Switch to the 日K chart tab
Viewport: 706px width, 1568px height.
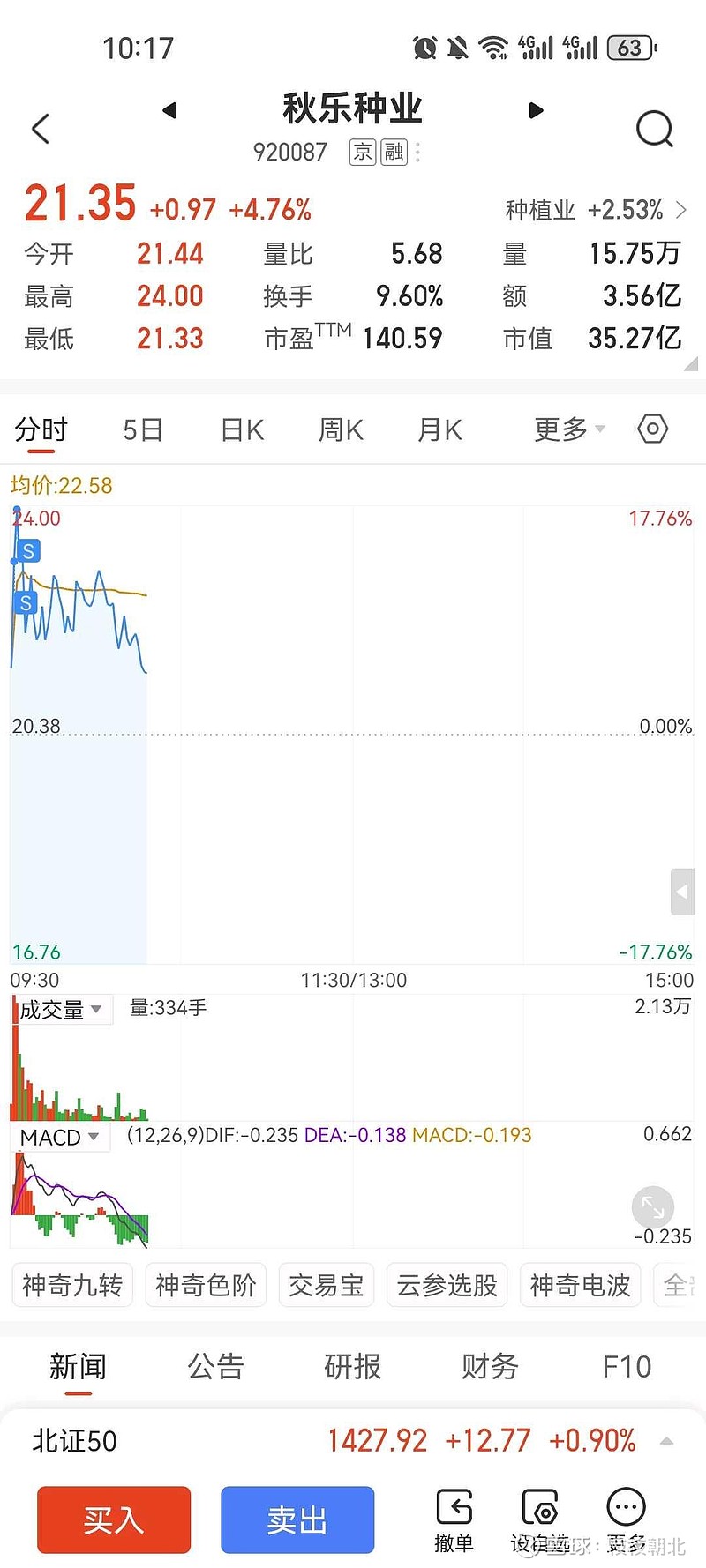click(x=243, y=430)
